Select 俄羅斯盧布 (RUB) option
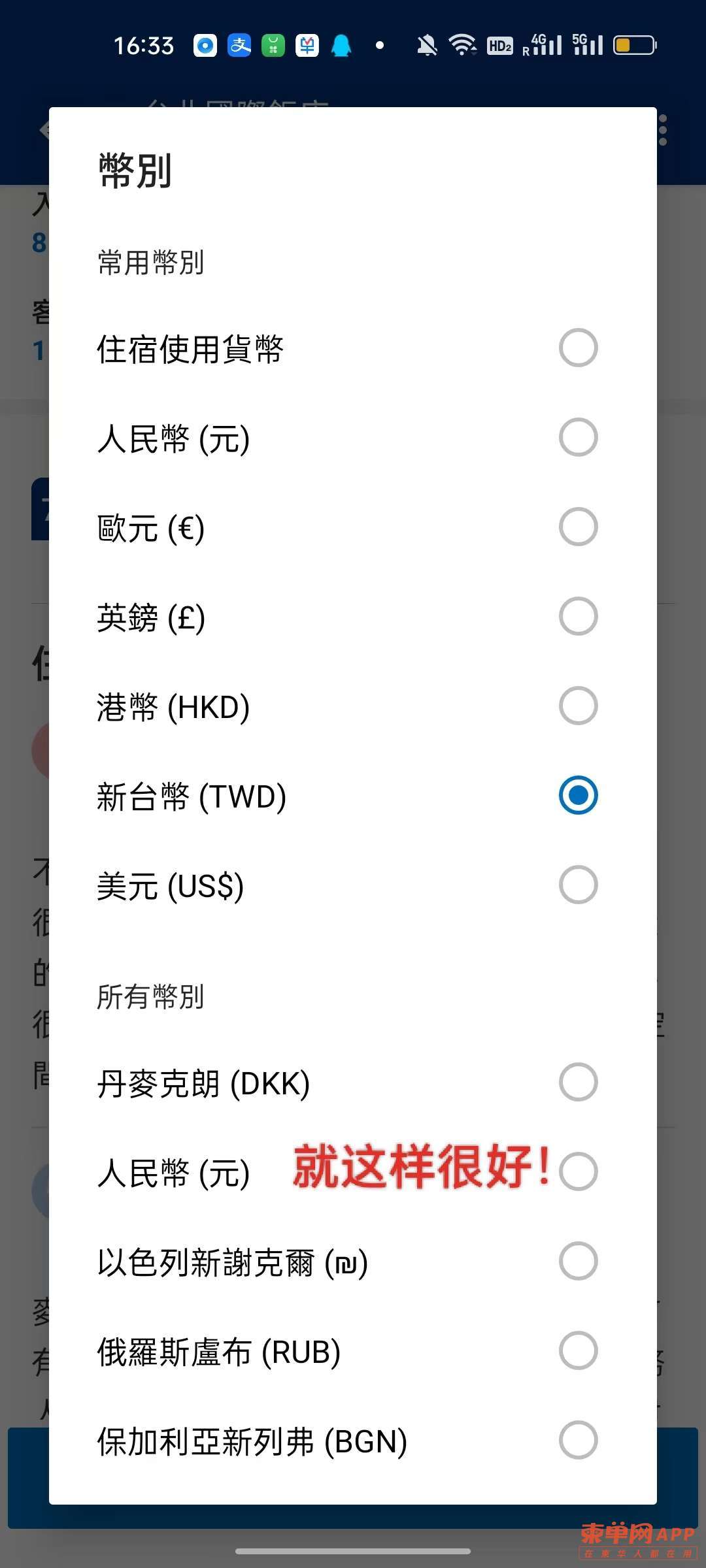706x1568 pixels. pos(353,1351)
